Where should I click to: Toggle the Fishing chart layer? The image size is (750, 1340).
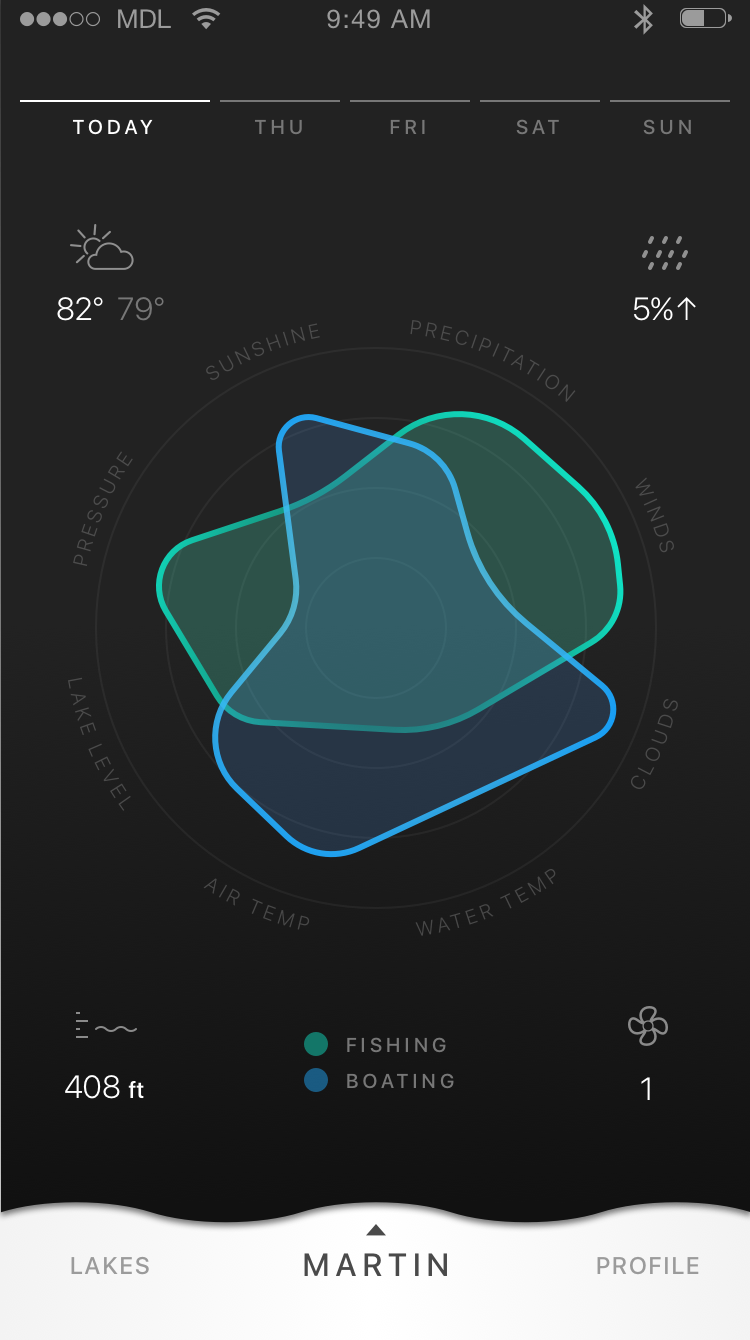coord(378,1045)
